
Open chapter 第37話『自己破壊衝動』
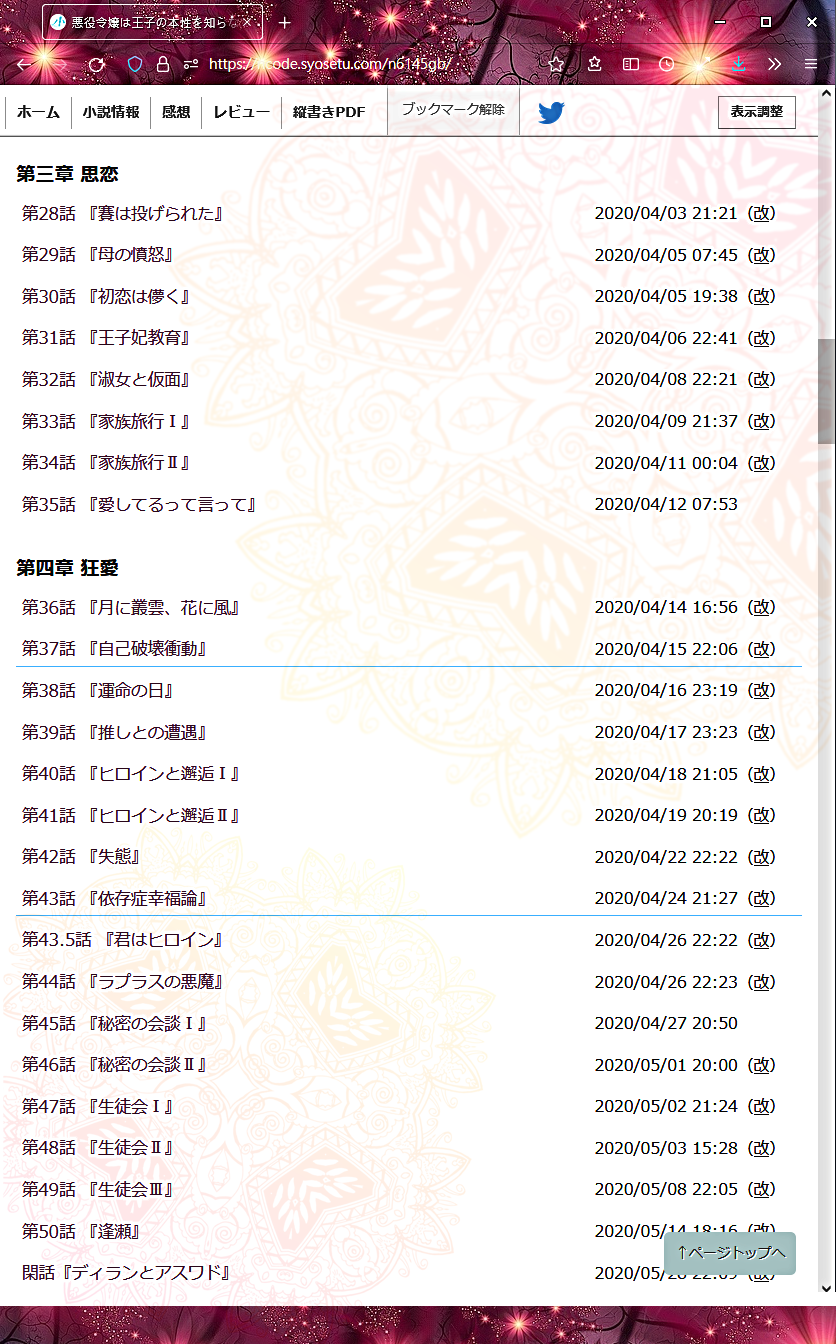point(114,649)
